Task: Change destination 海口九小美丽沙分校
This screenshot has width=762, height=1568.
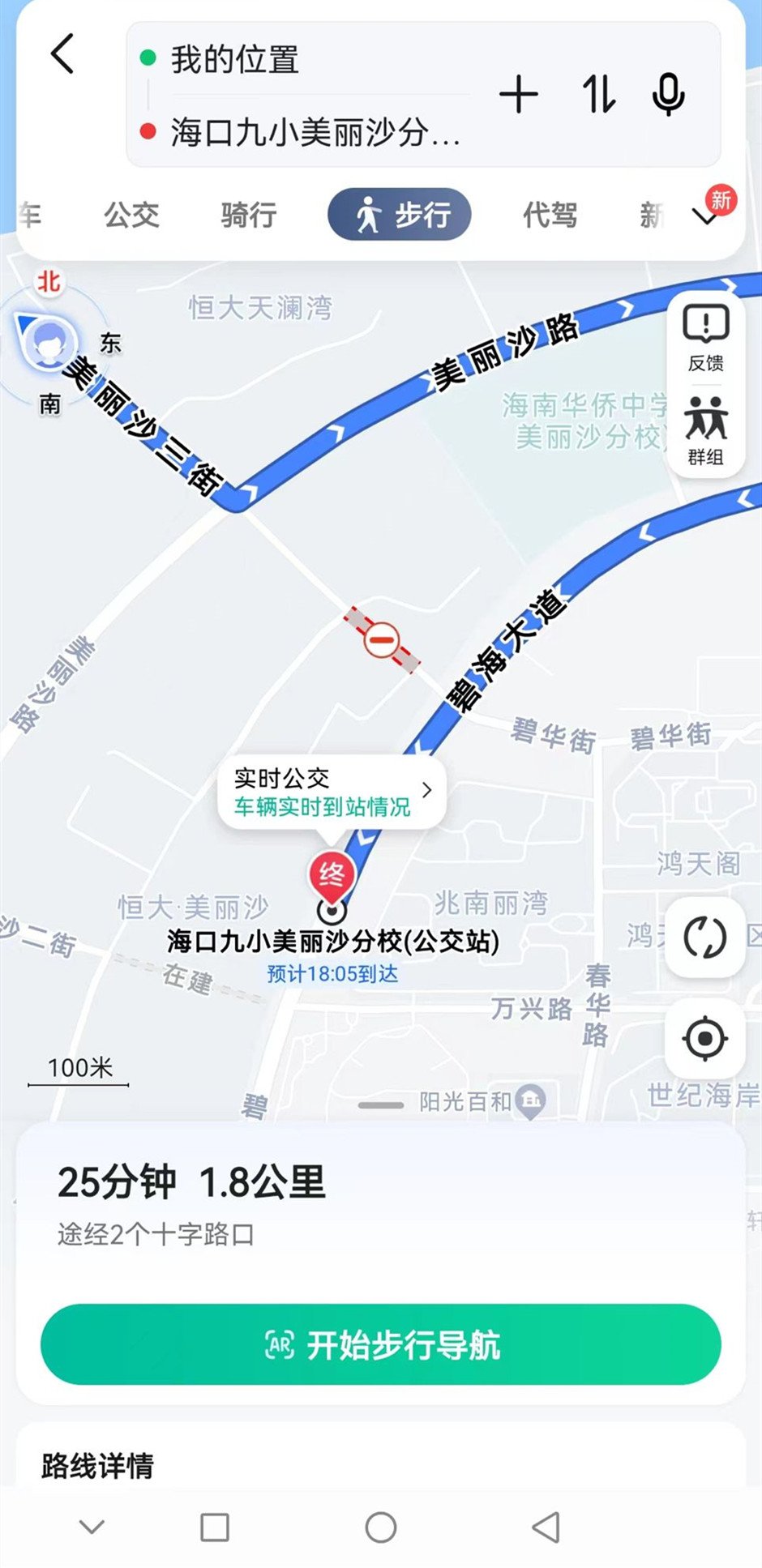Action: tap(315, 132)
